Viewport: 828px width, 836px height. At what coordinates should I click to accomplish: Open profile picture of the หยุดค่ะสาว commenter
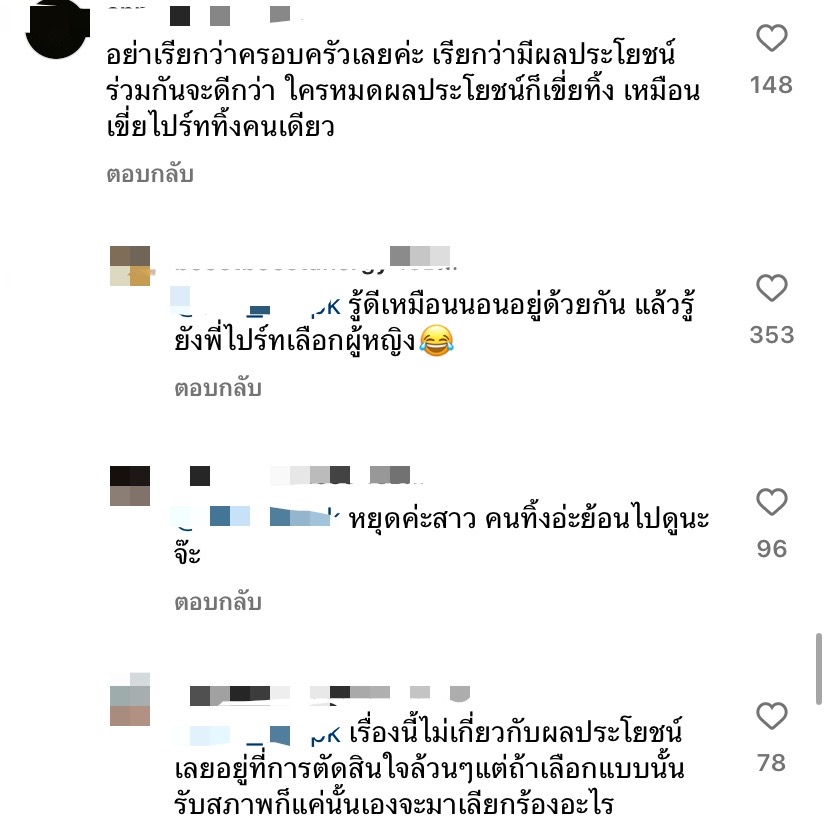point(129,486)
